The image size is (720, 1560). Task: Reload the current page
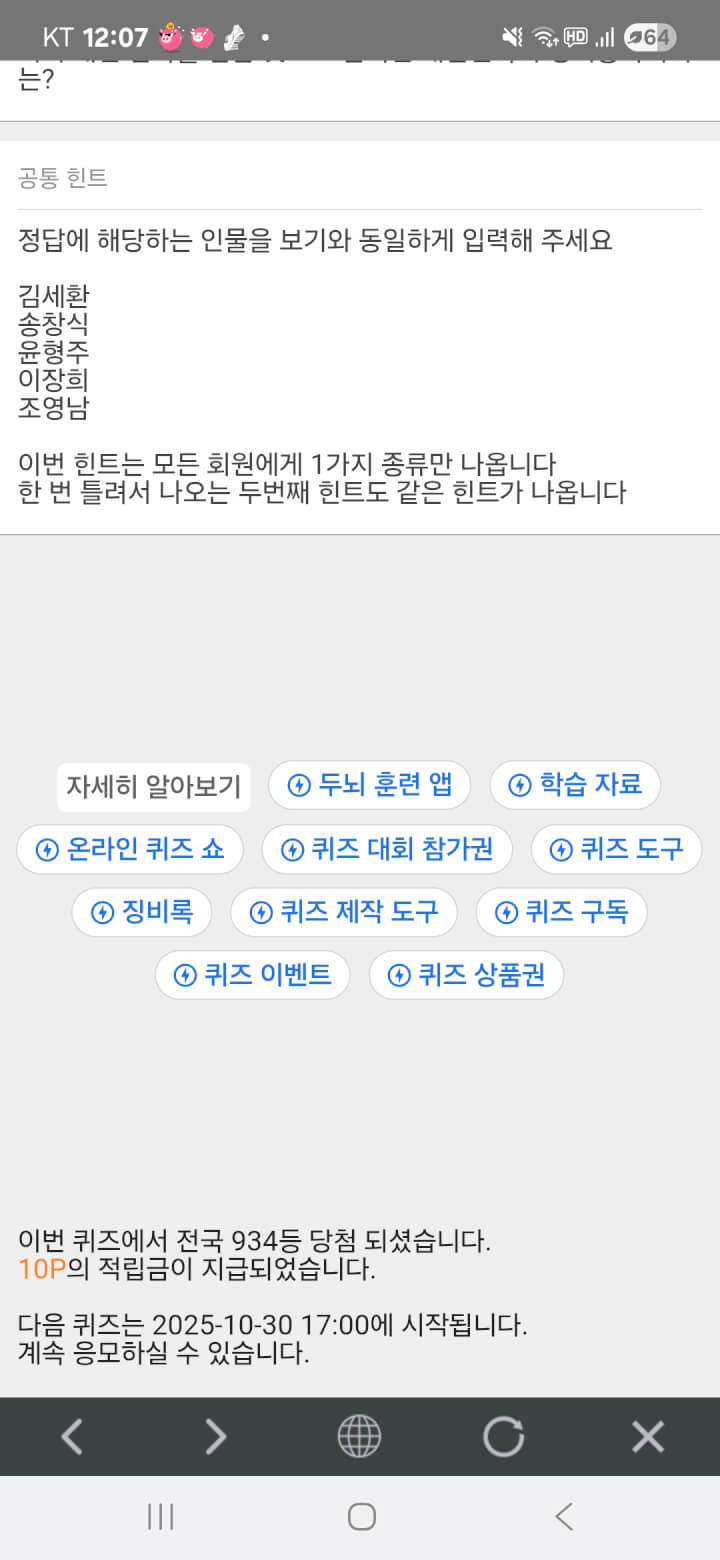point(503,1437)
